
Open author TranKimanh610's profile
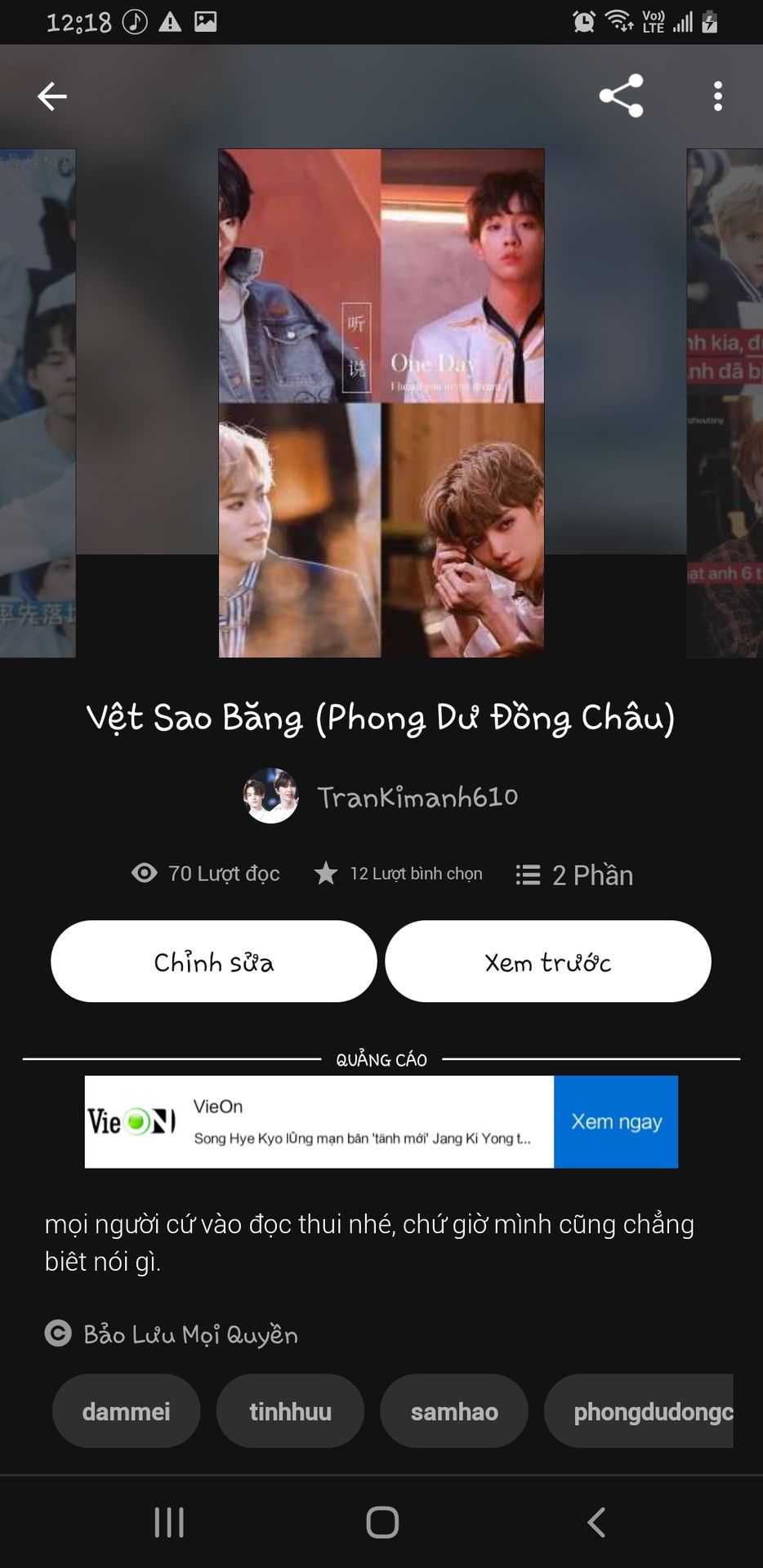[x=381, y=796]
